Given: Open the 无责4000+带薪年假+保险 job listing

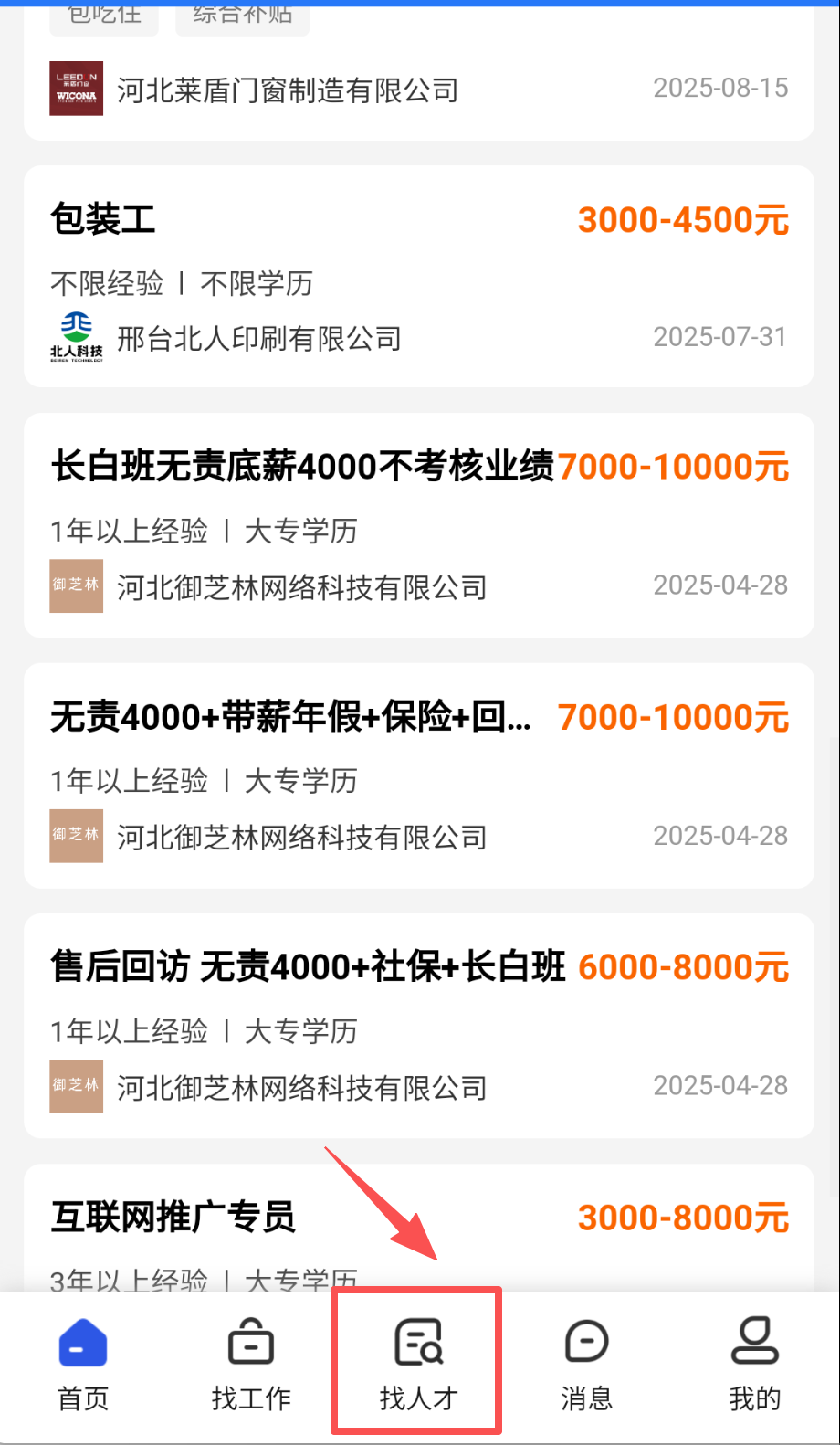Looking at the screenshot, I should pyautogui.click(x=418, y=775).
